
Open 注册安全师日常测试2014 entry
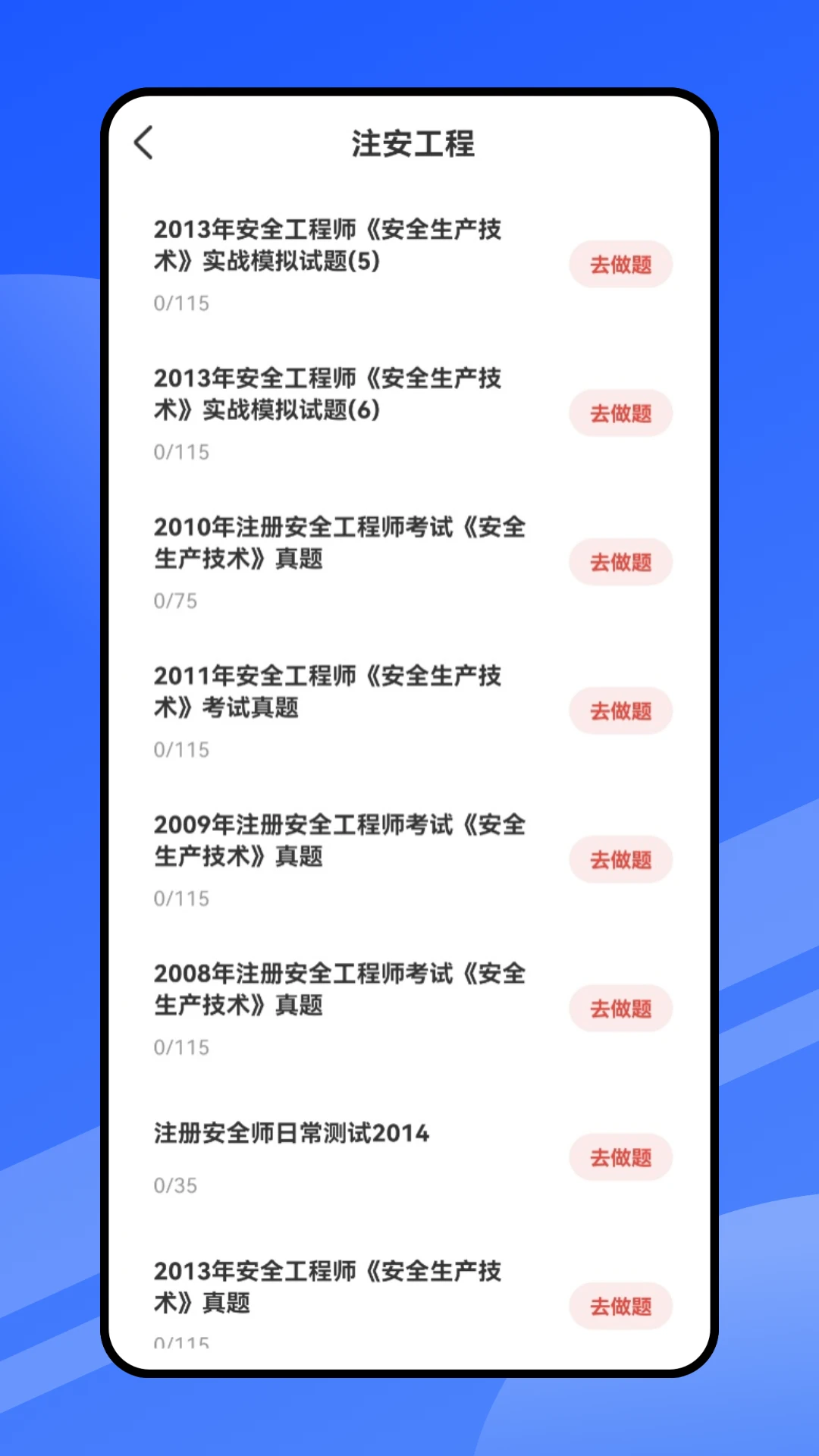290,1133
